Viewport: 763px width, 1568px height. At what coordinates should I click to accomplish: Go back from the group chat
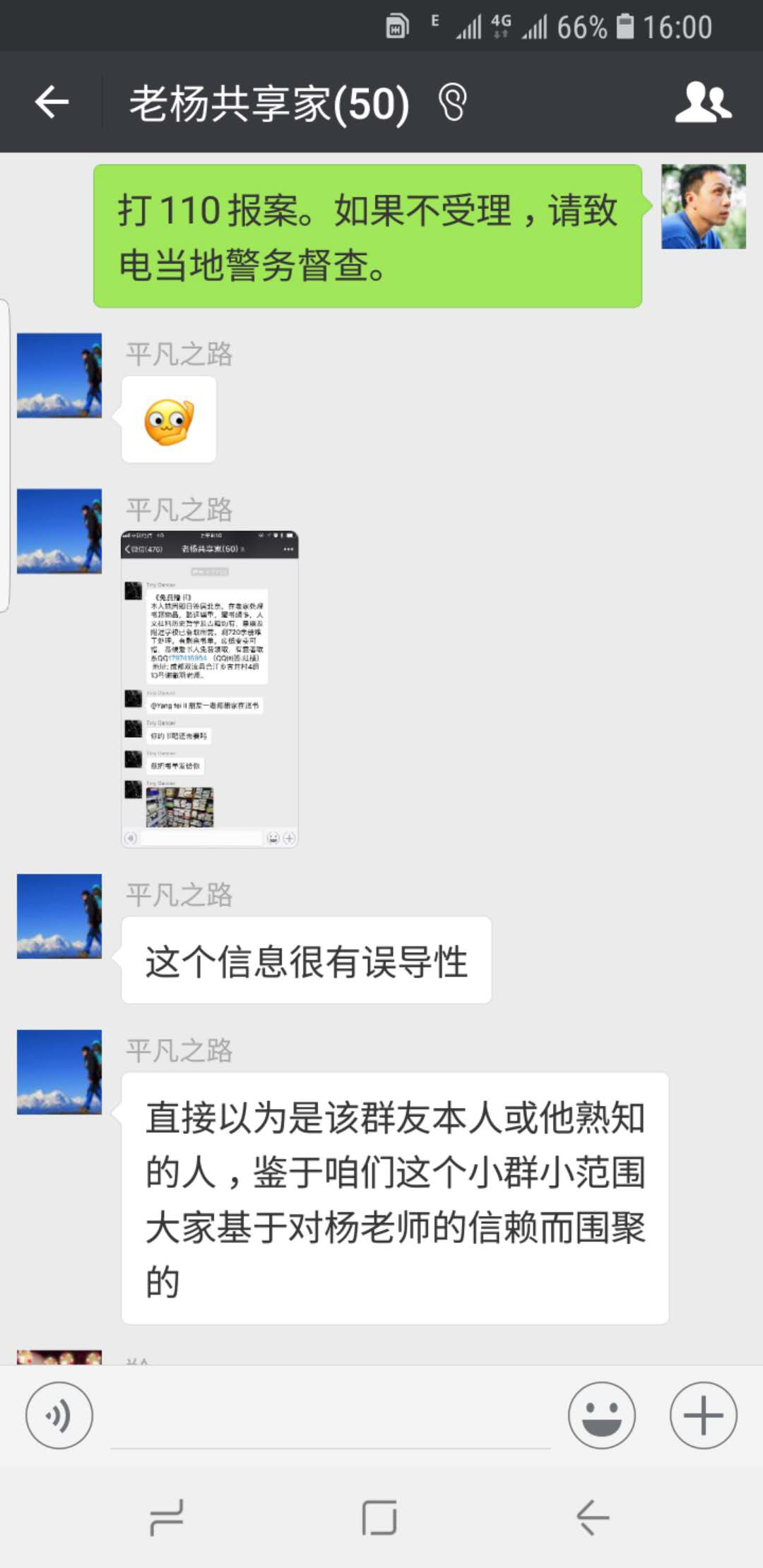(52, 103)
